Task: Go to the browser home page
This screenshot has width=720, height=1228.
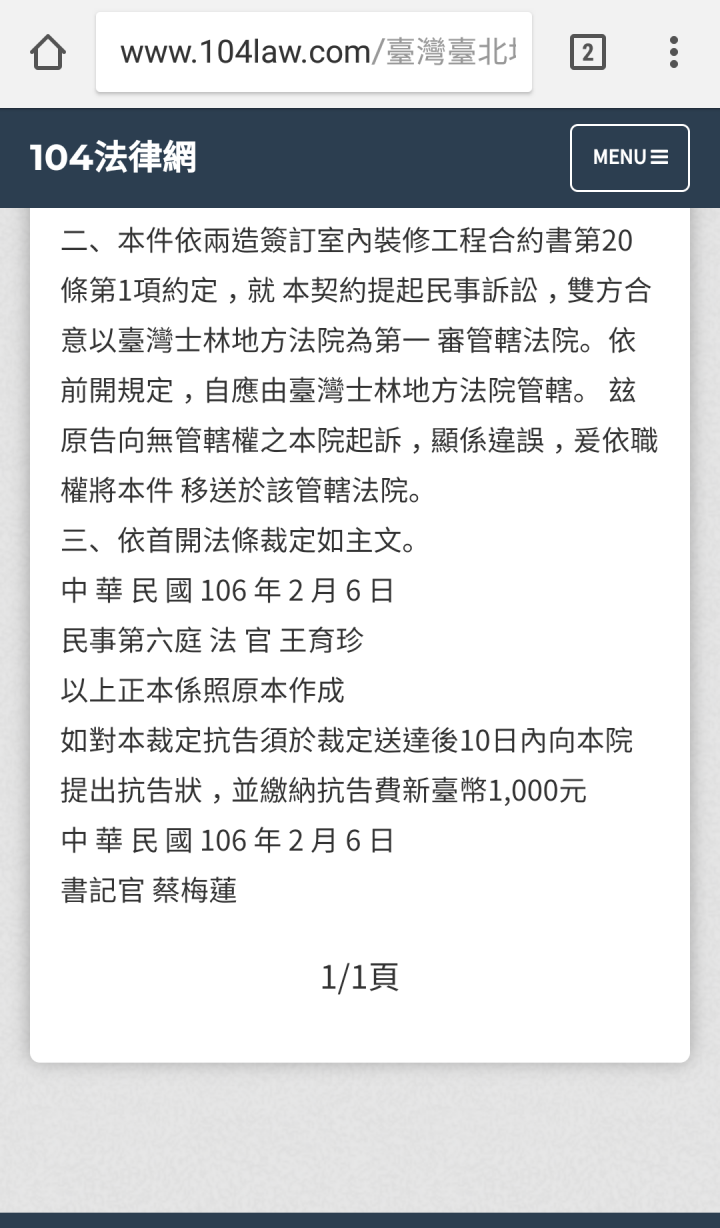Action: [48, 52]
